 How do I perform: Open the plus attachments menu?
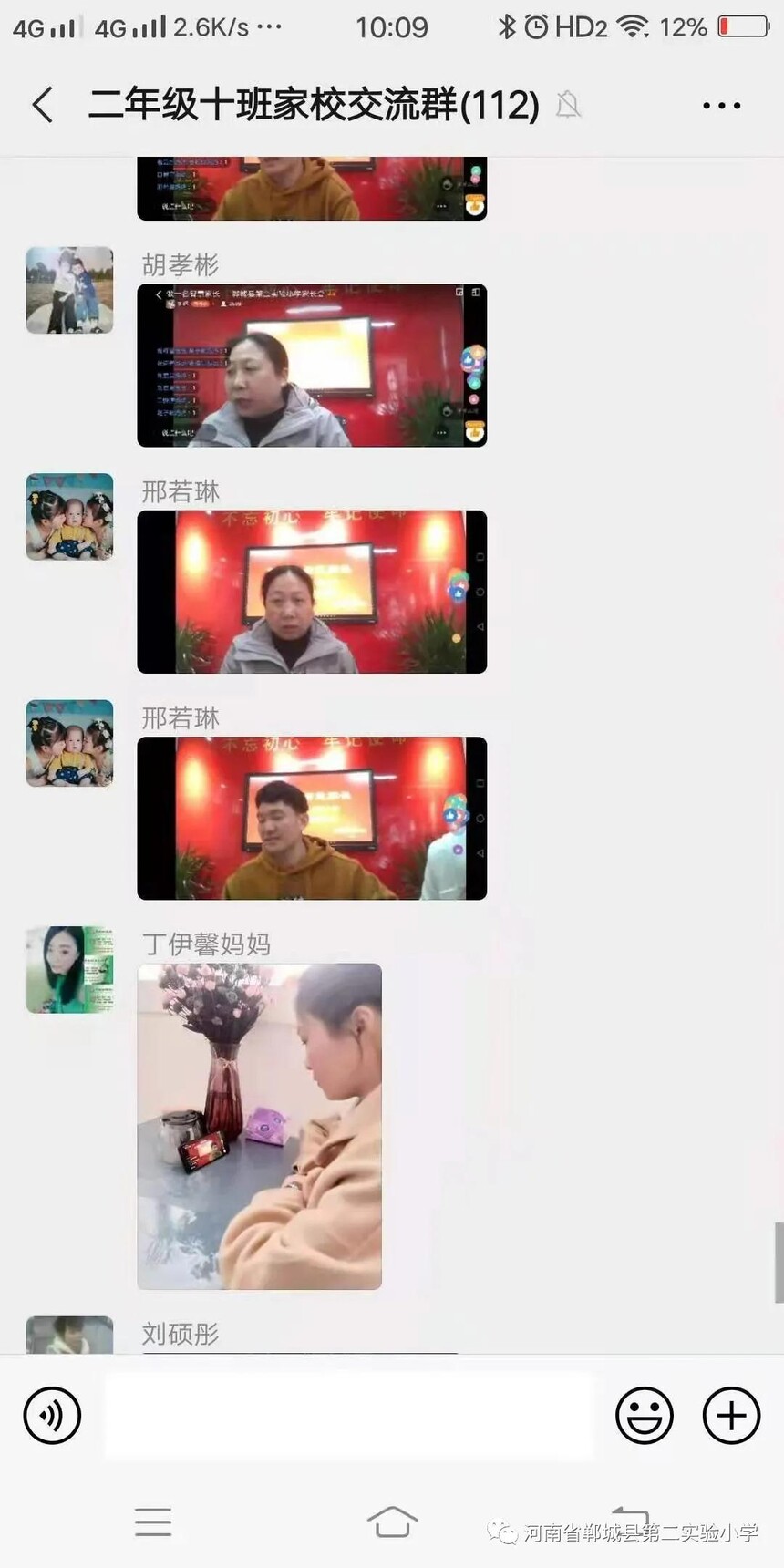[x=731, y=1415]
